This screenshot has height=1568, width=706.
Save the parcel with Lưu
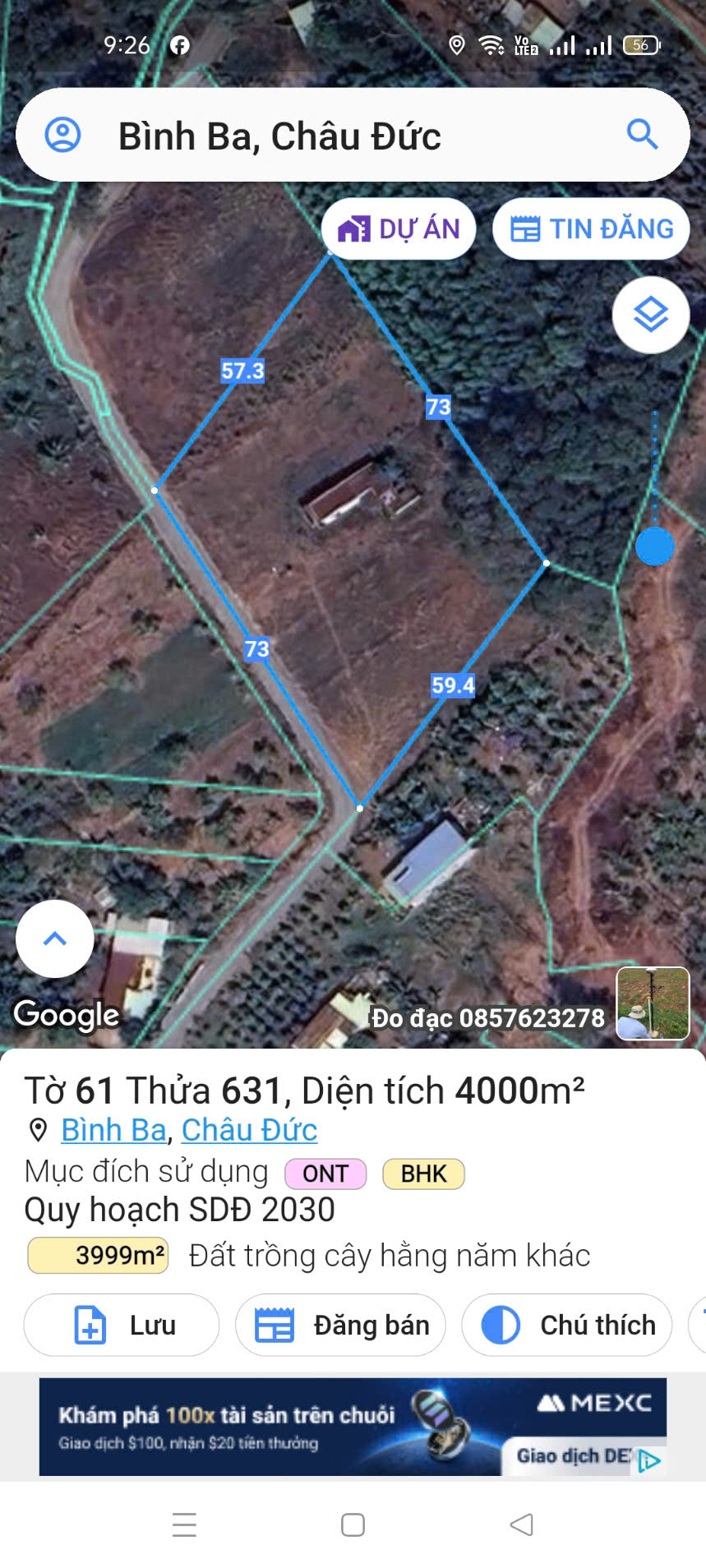pos(122,1325)
